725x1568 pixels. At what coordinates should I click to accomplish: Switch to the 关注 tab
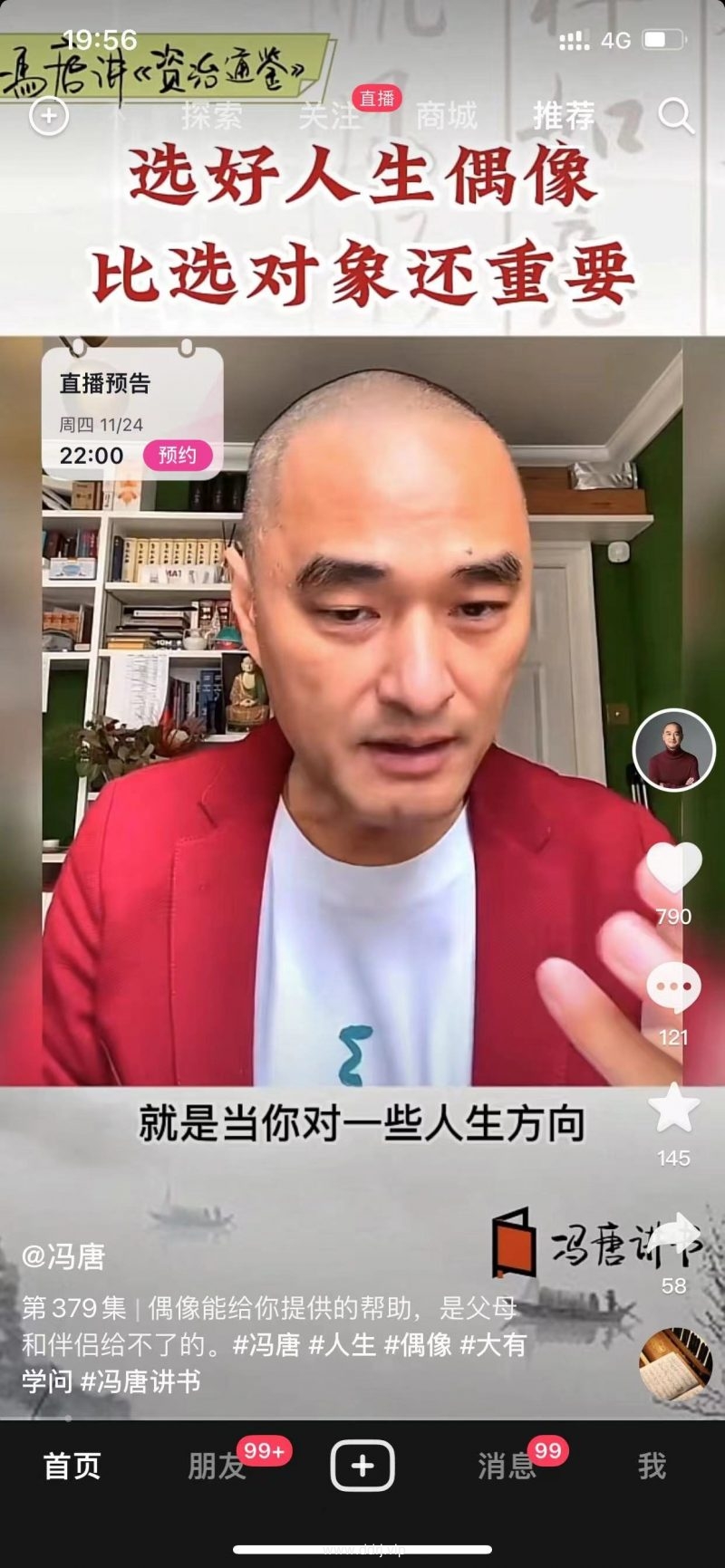[328, 116]
